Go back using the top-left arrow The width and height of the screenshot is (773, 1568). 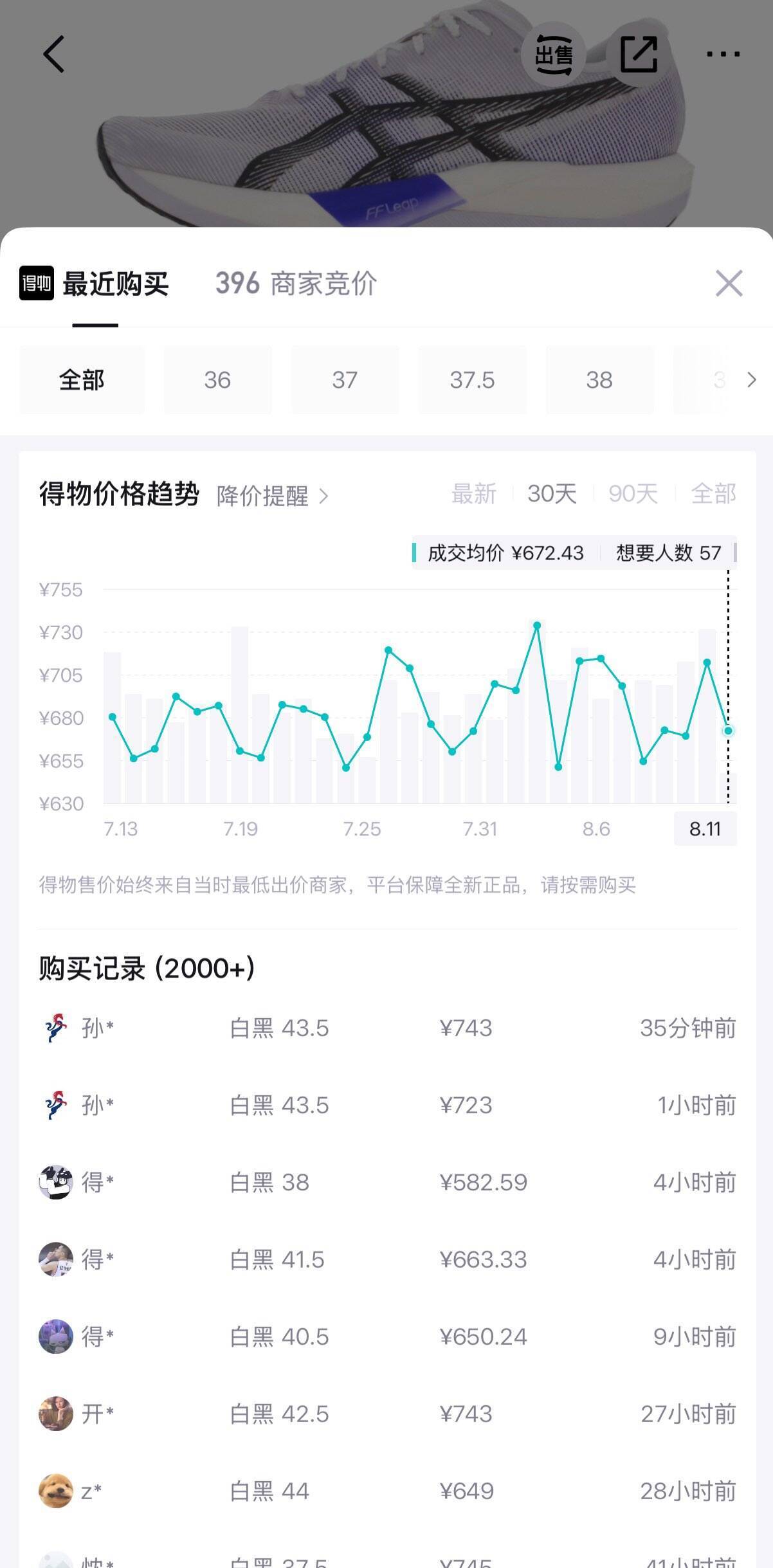54,54
